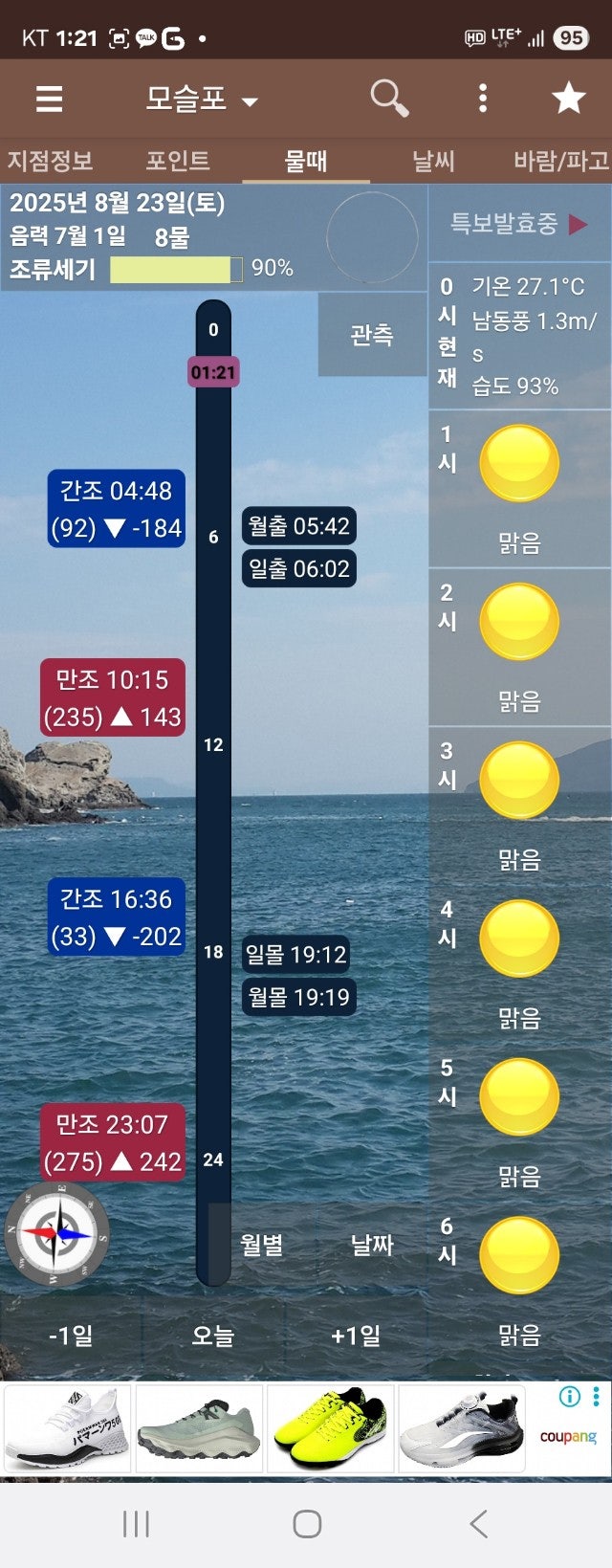View the 특보발효중 weather alert
Image resolution: width=612 pixels, height=1568 pixels.
[x=519, y=224]
